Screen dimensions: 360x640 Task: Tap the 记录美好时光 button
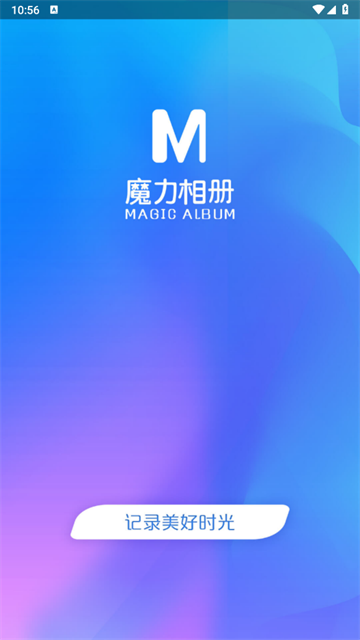180,522
